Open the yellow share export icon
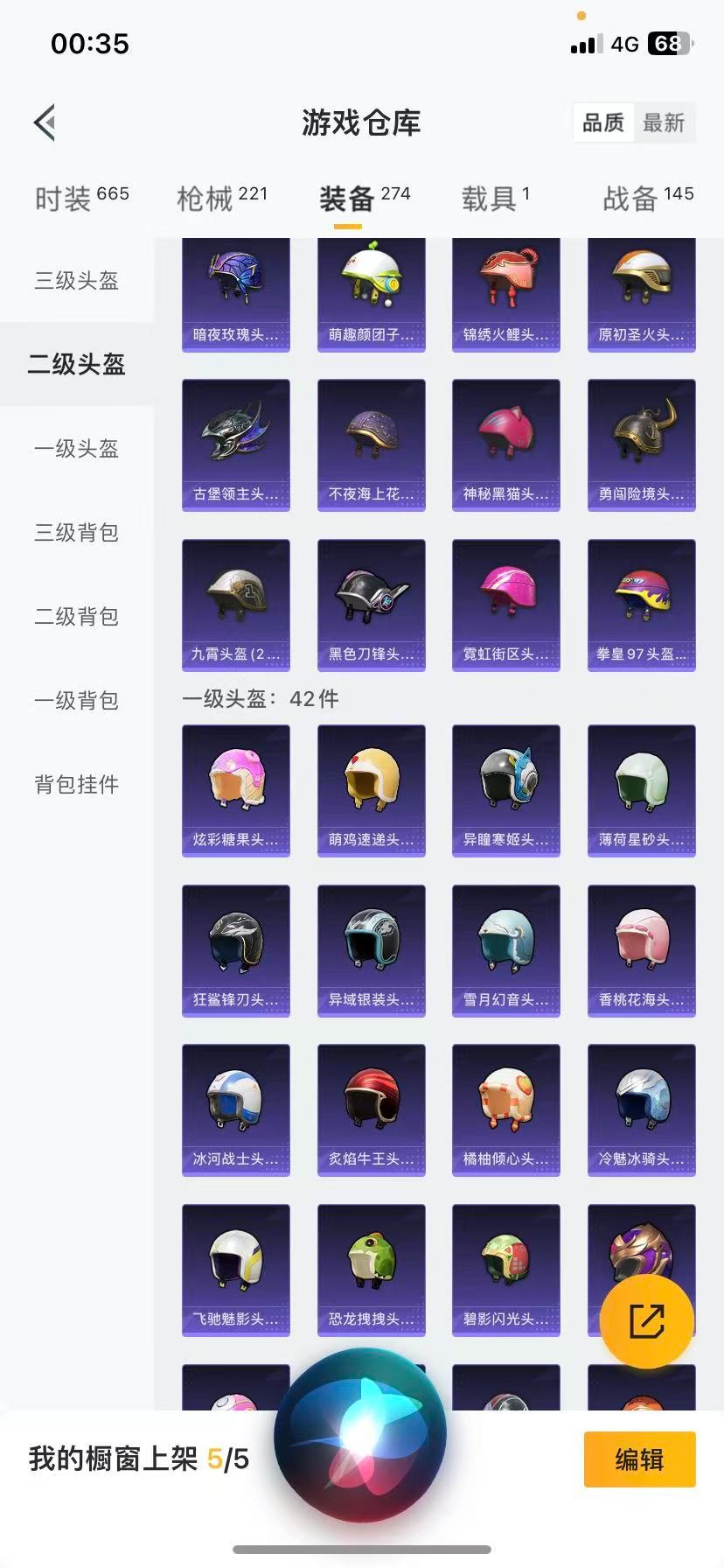Image resolution: width=724 pixels, height=1568 pixels. point(646,1319)
